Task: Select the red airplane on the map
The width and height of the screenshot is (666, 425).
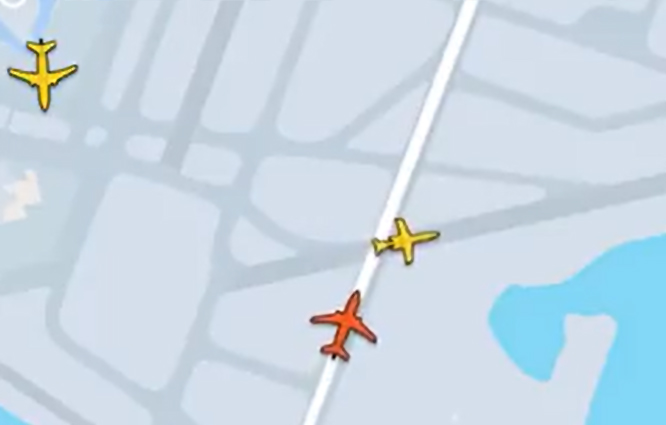Action: coord(344,324)
